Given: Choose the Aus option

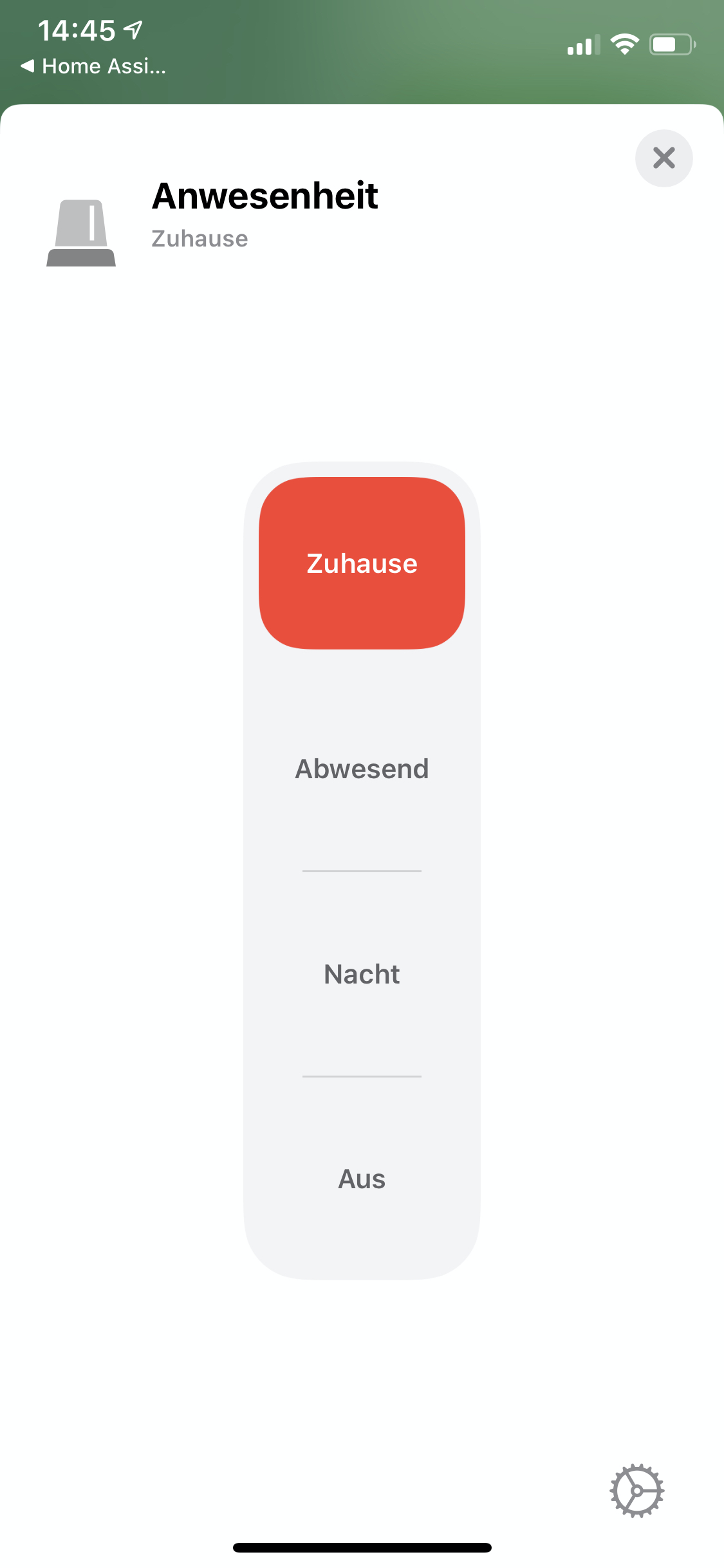Looking at the screenshot, I should coord(362,1179).
